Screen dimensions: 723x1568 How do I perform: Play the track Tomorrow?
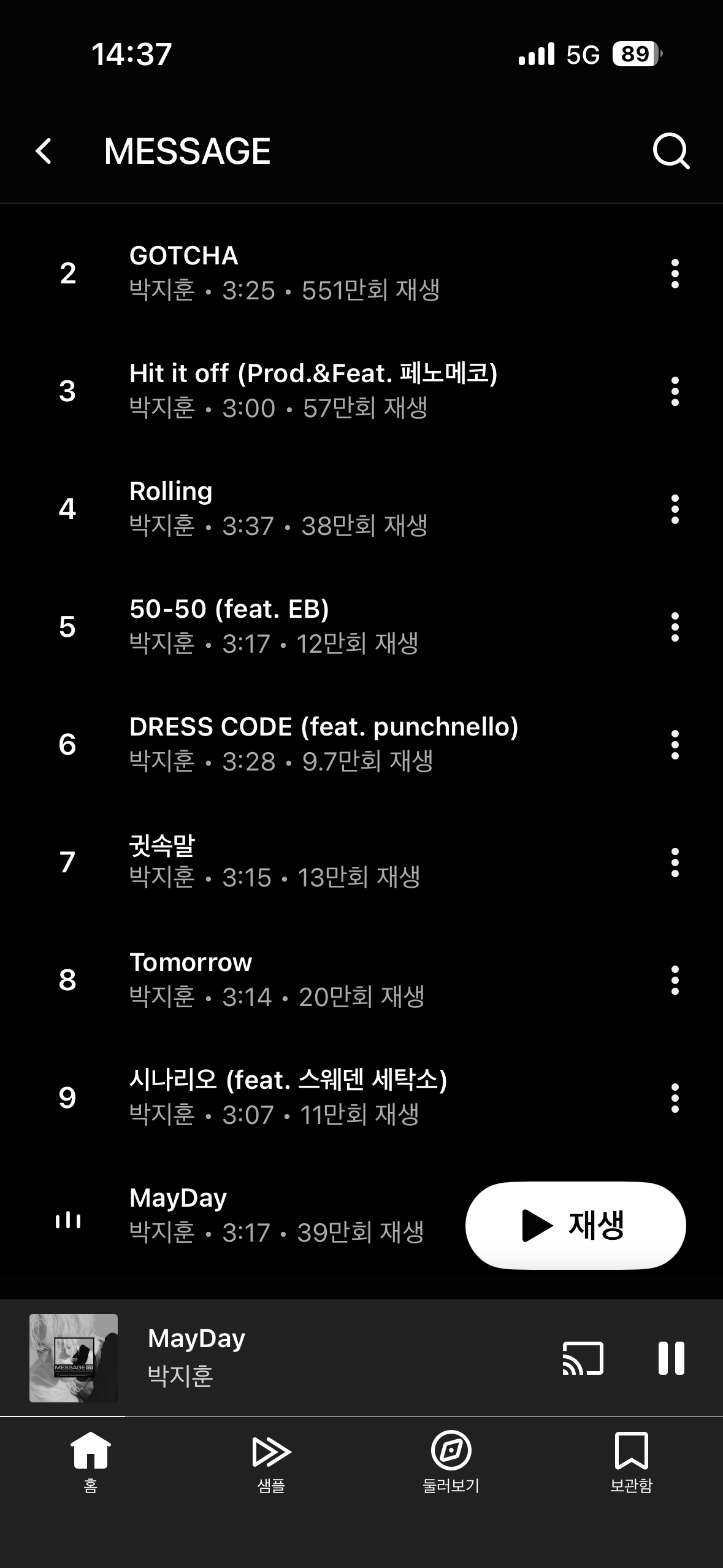[277, 980]
